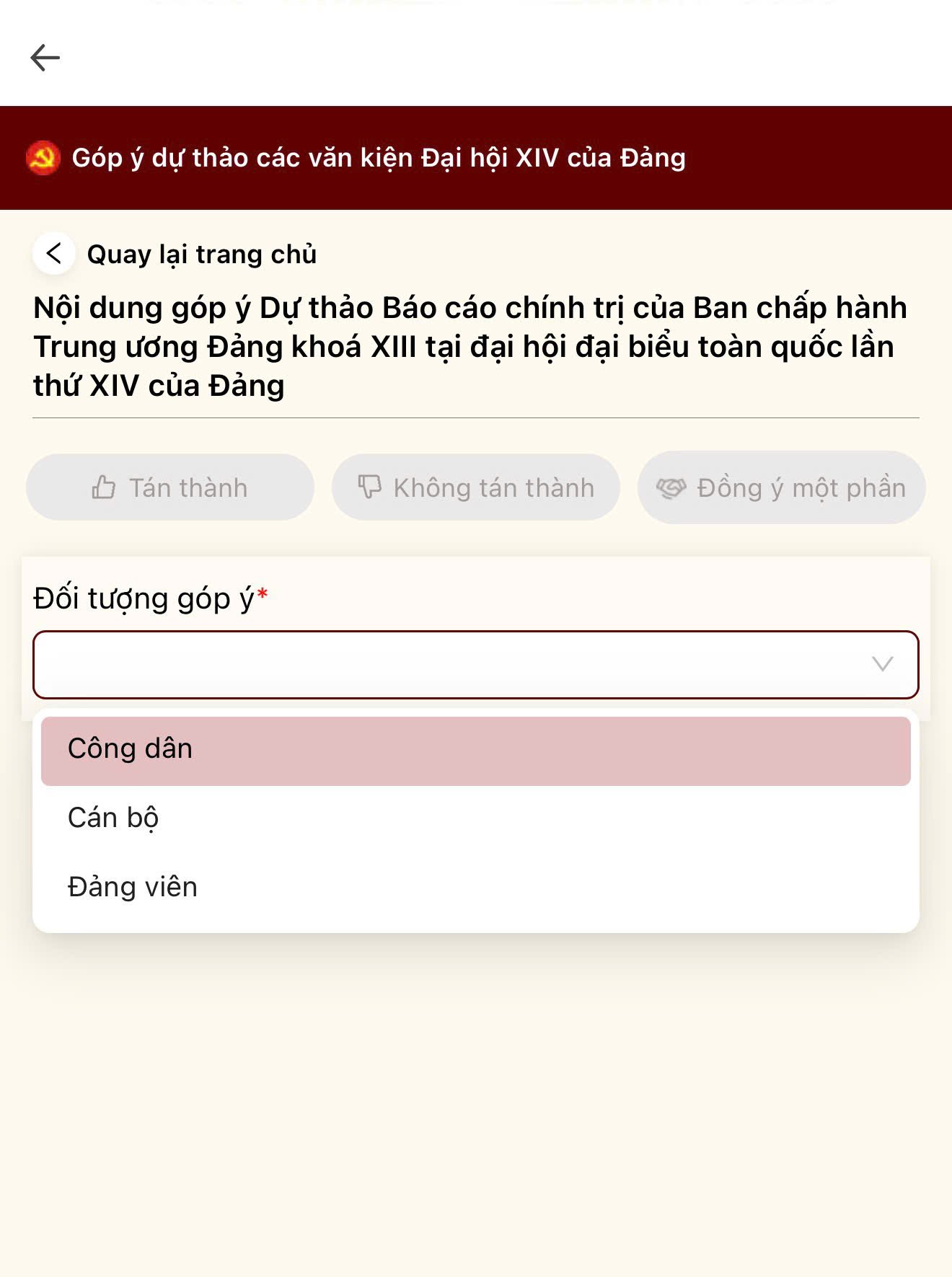Choose Cán bộ from the list
This screenshot has width=952, height=1277.
[476, 818]
